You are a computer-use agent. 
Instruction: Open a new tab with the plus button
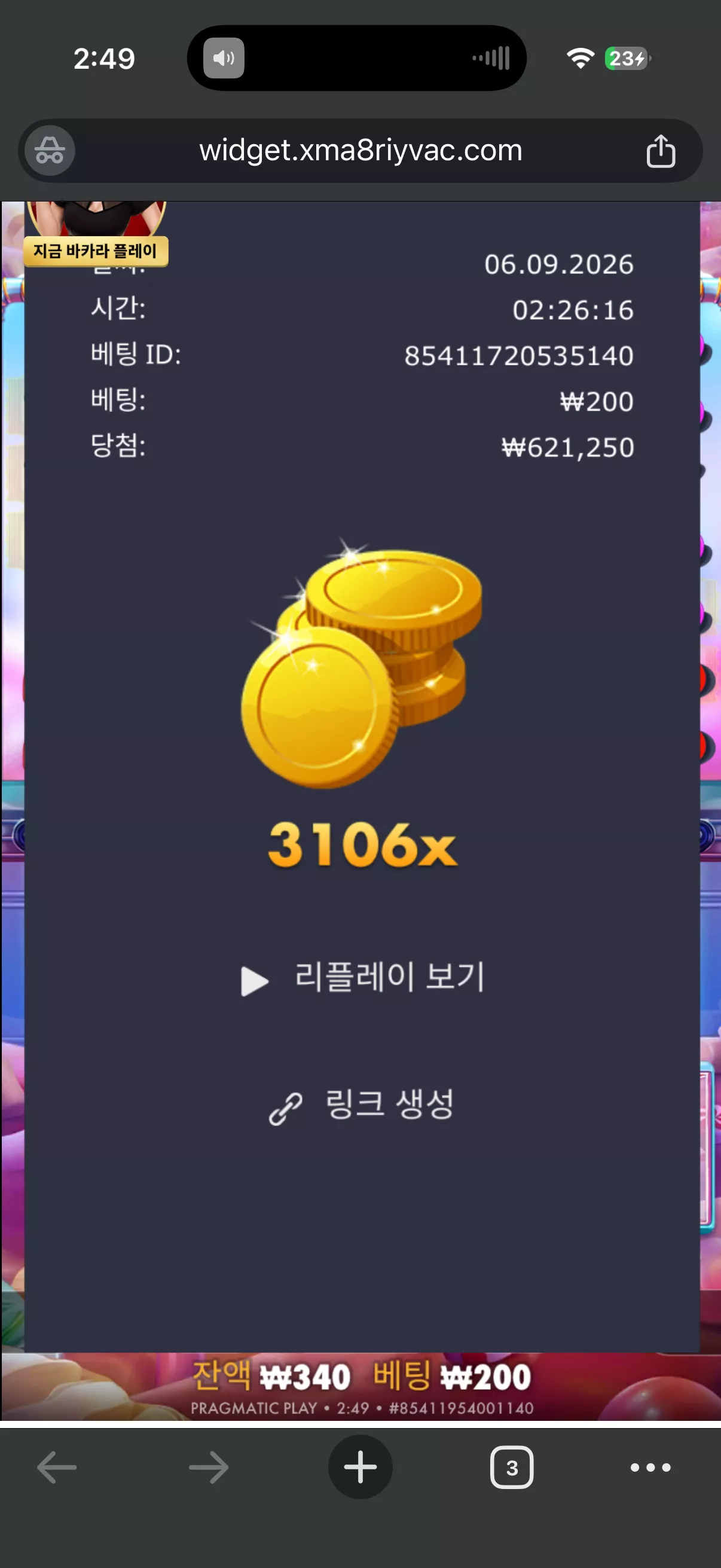pyautogui.click(x=360, y=1467)
